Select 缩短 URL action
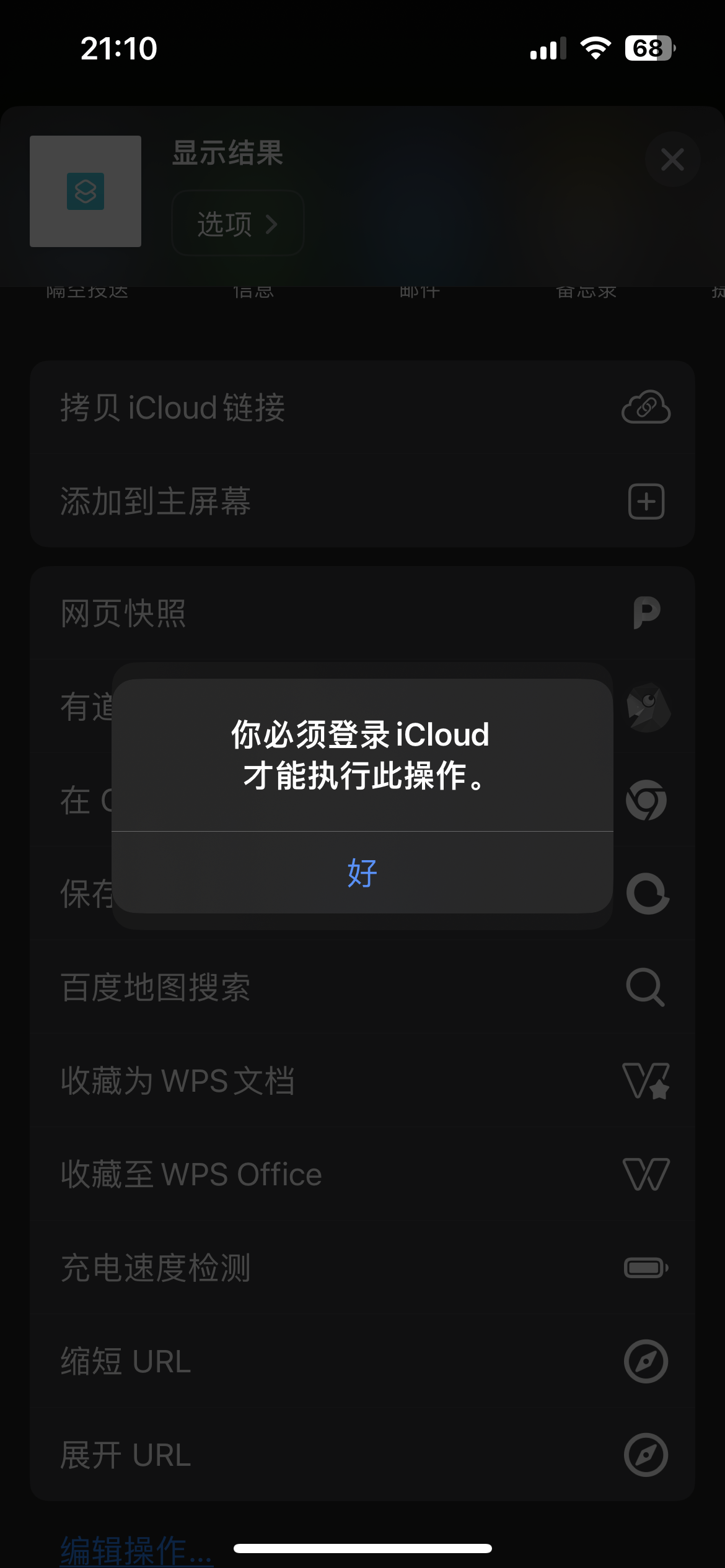This screenshot has width=725, height=1568. 362,1361
